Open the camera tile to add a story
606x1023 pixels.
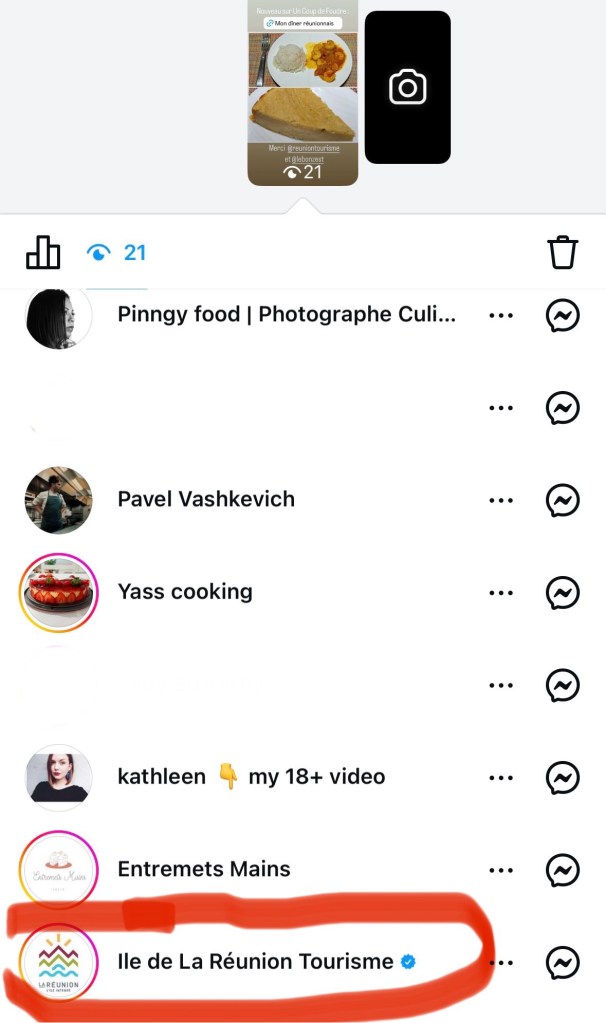tap(407, 87)
